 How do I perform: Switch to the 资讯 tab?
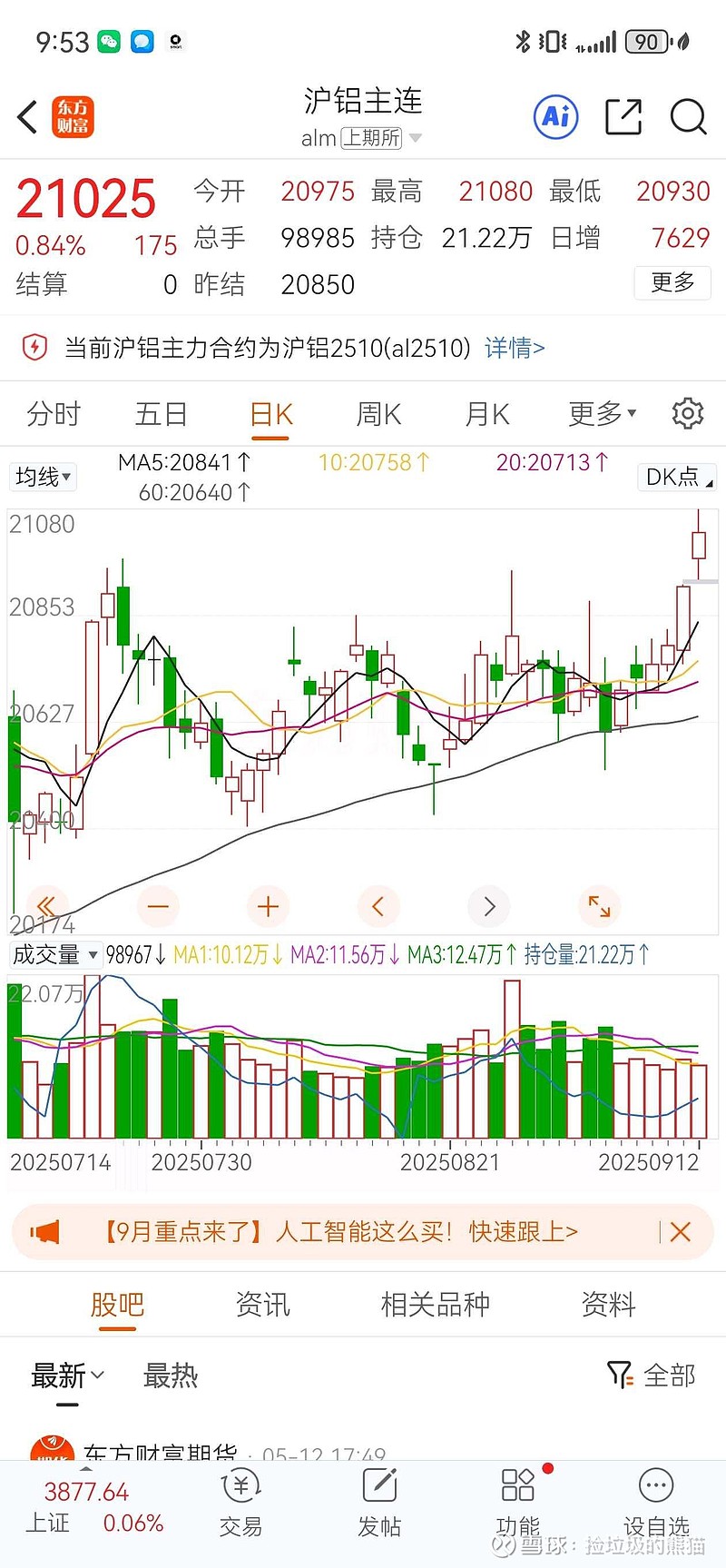click(262, 1305)
